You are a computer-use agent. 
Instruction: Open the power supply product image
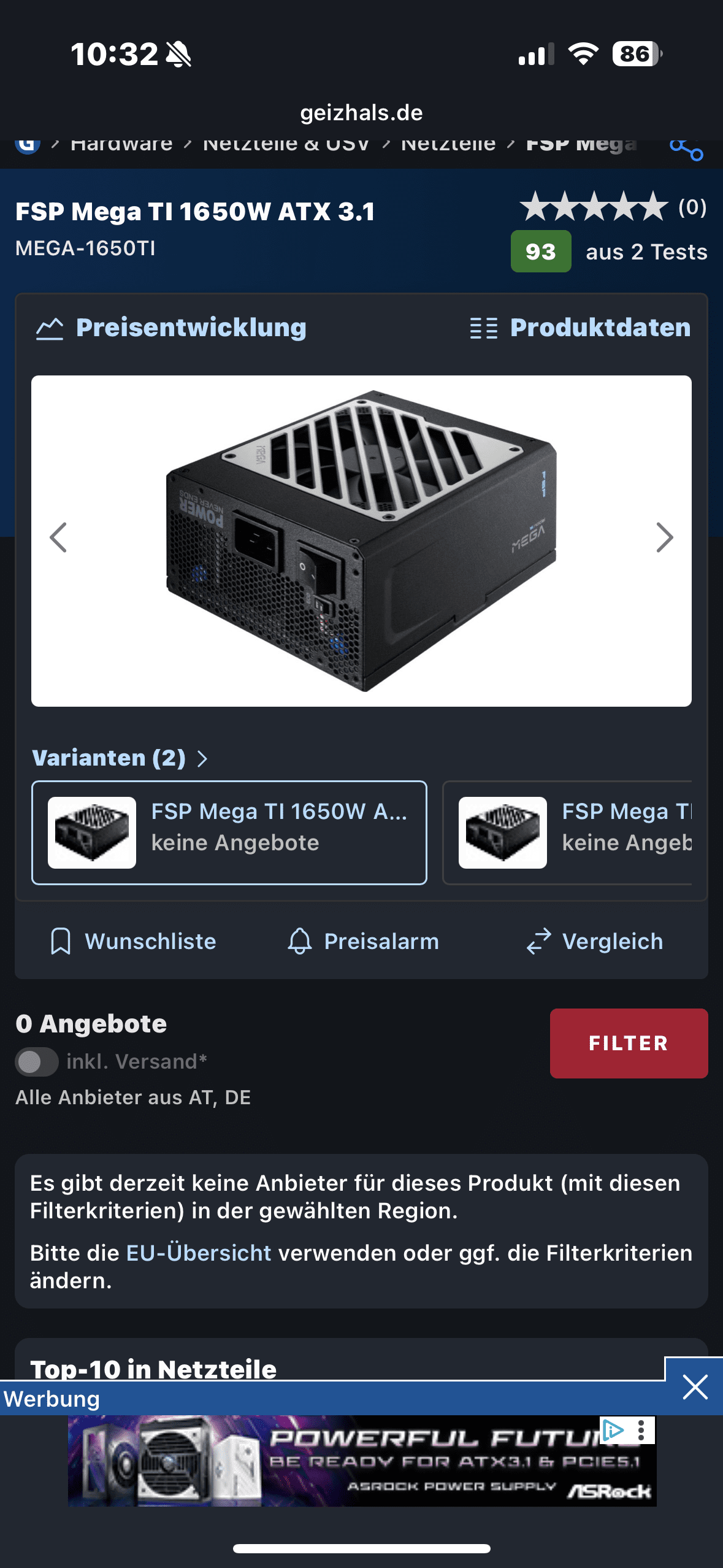361,540
